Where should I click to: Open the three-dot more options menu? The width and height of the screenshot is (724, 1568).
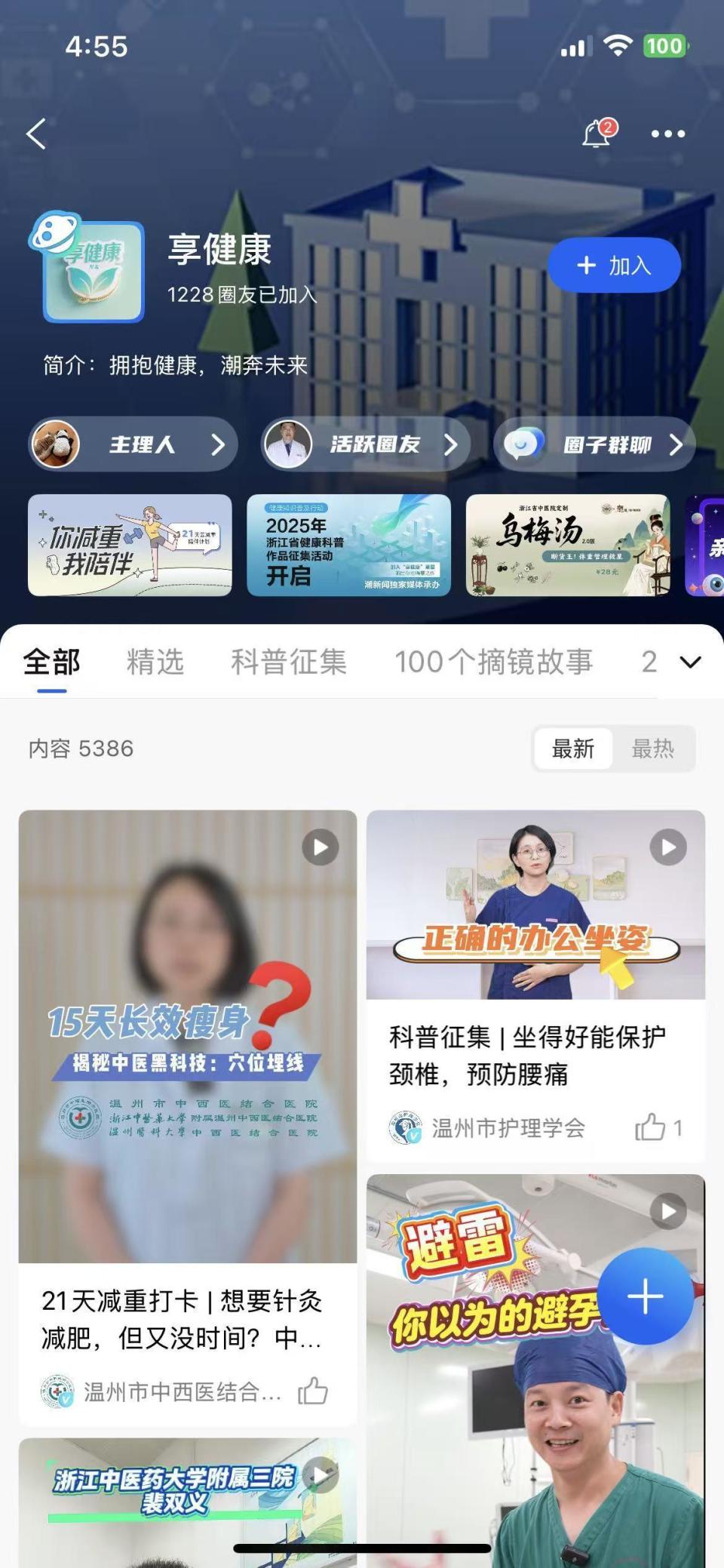667,134
